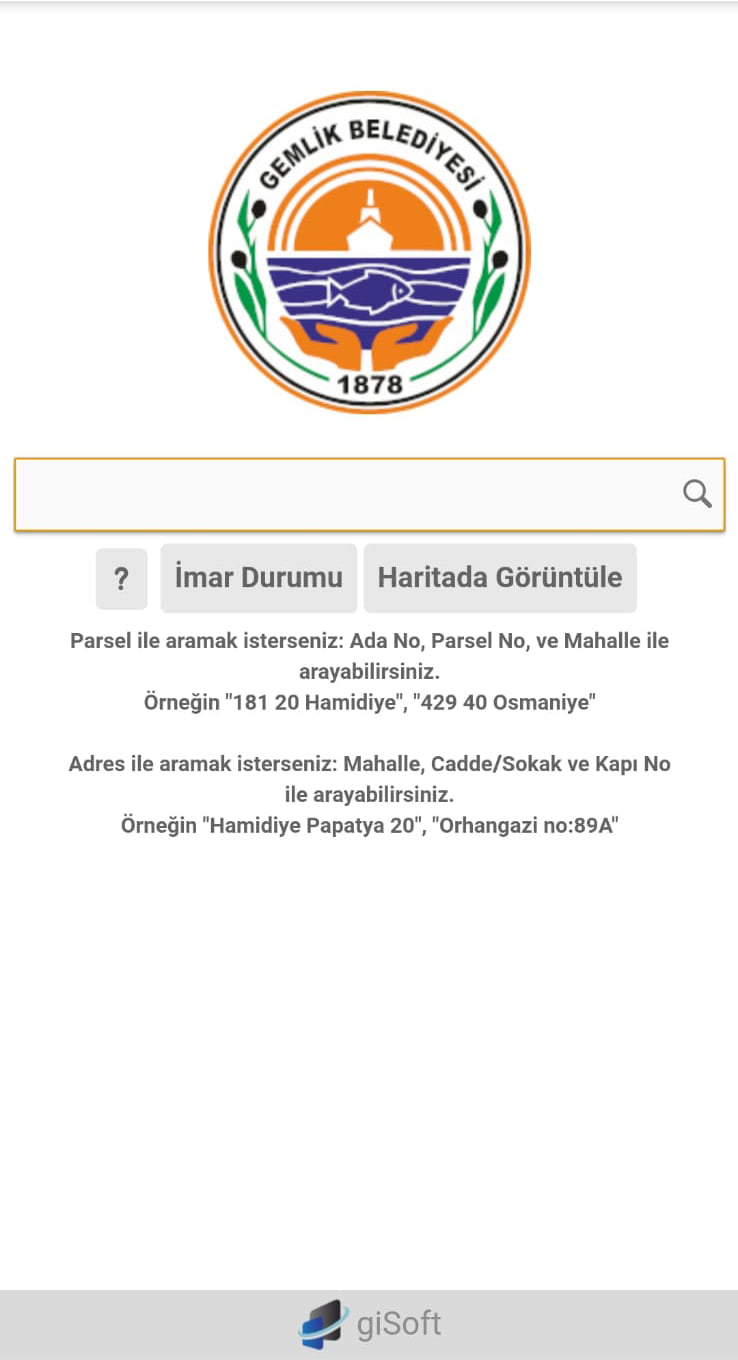
Task: Focus the parcel/address search field
Action: 340,494
